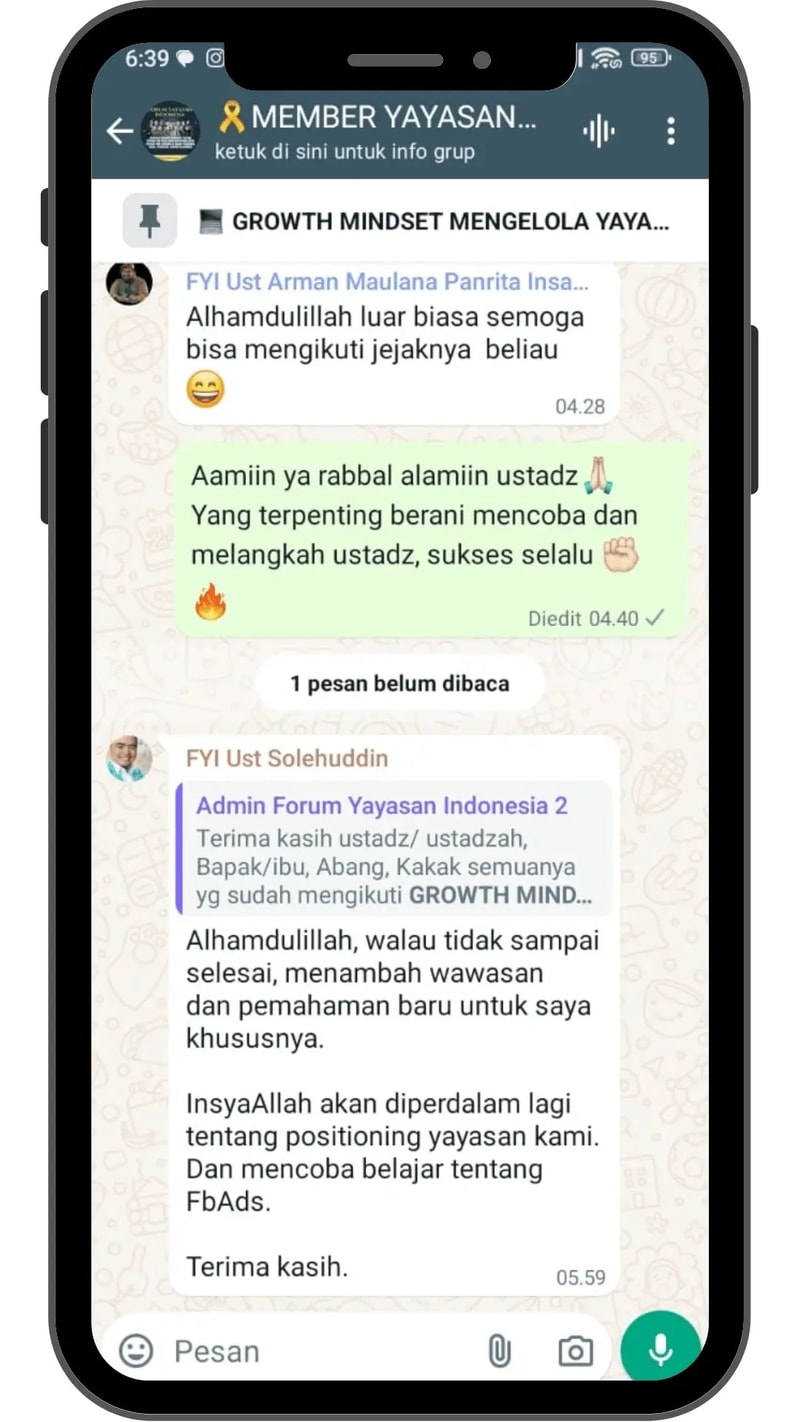The width and height of the screenshot is (800, 1422).
Task: Tap the green microphone button
Action: point(660,1349)
